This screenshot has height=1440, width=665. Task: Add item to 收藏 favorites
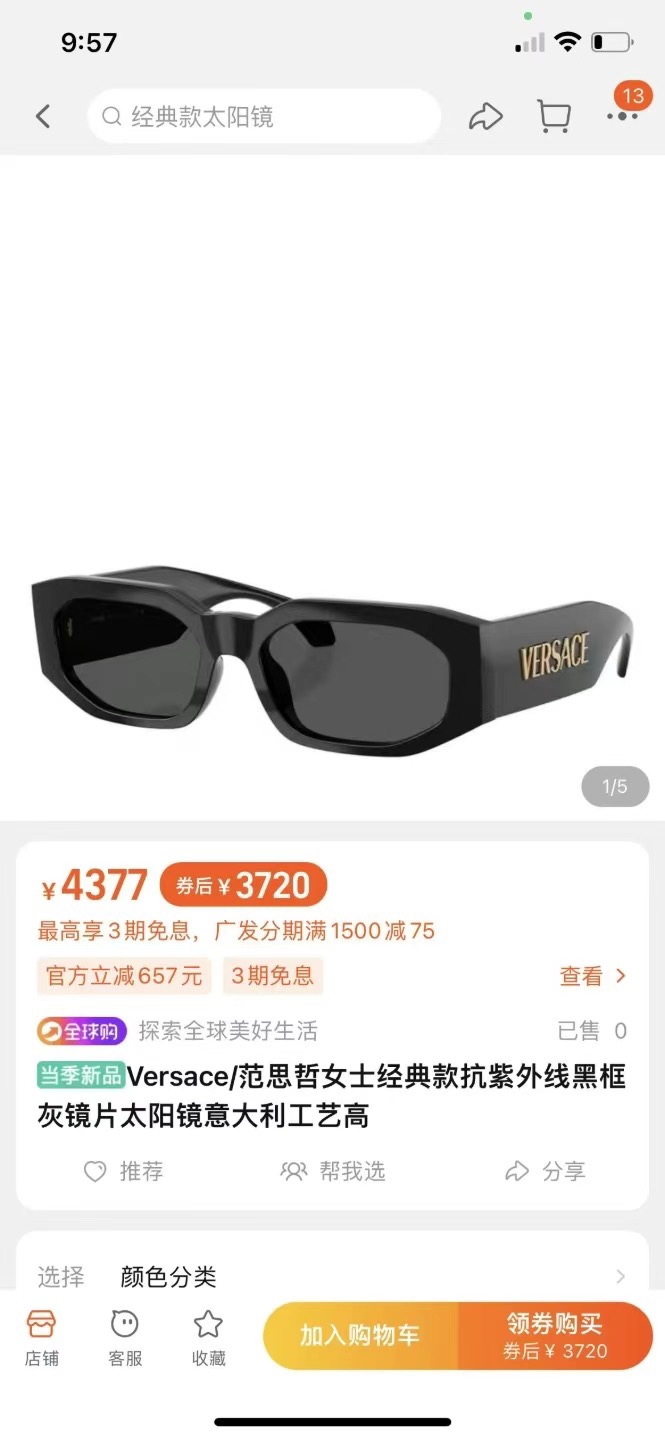208,1338
